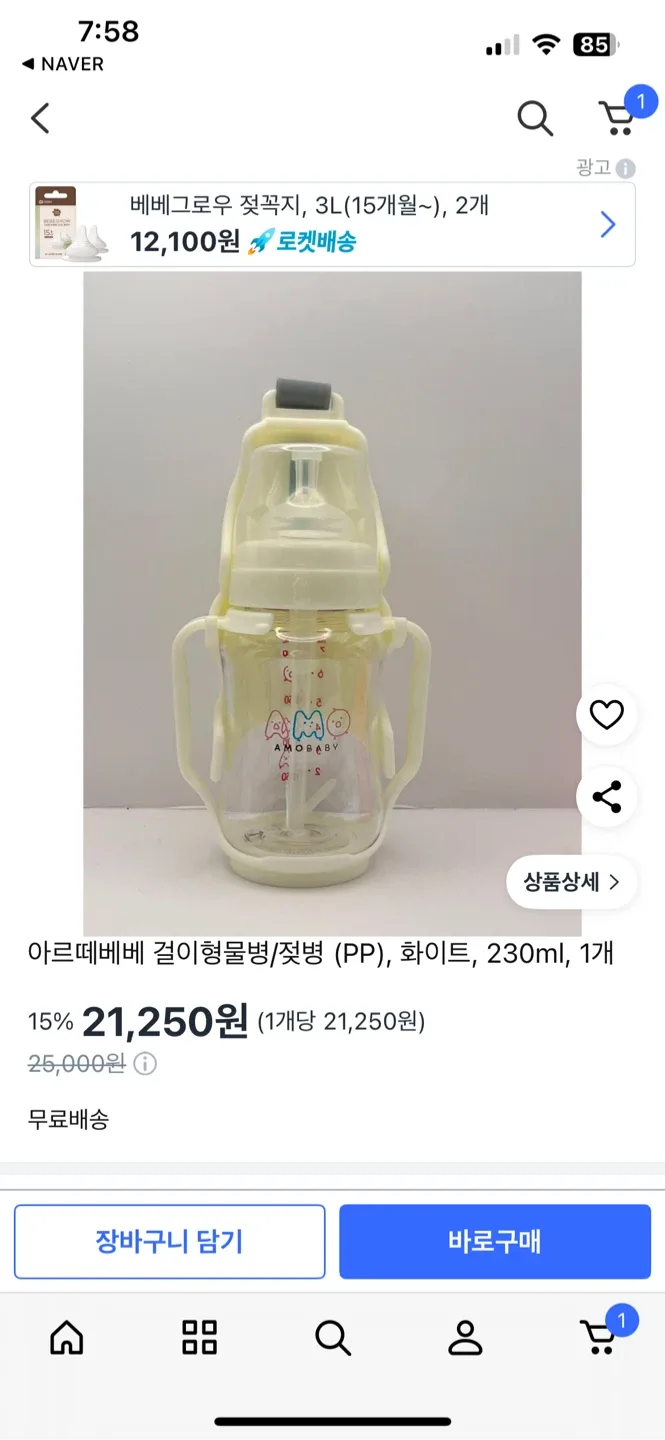Viewport: 665px width, 1440px height.
Task: Open the cart icon in the top bar
Action: [618, 118]
